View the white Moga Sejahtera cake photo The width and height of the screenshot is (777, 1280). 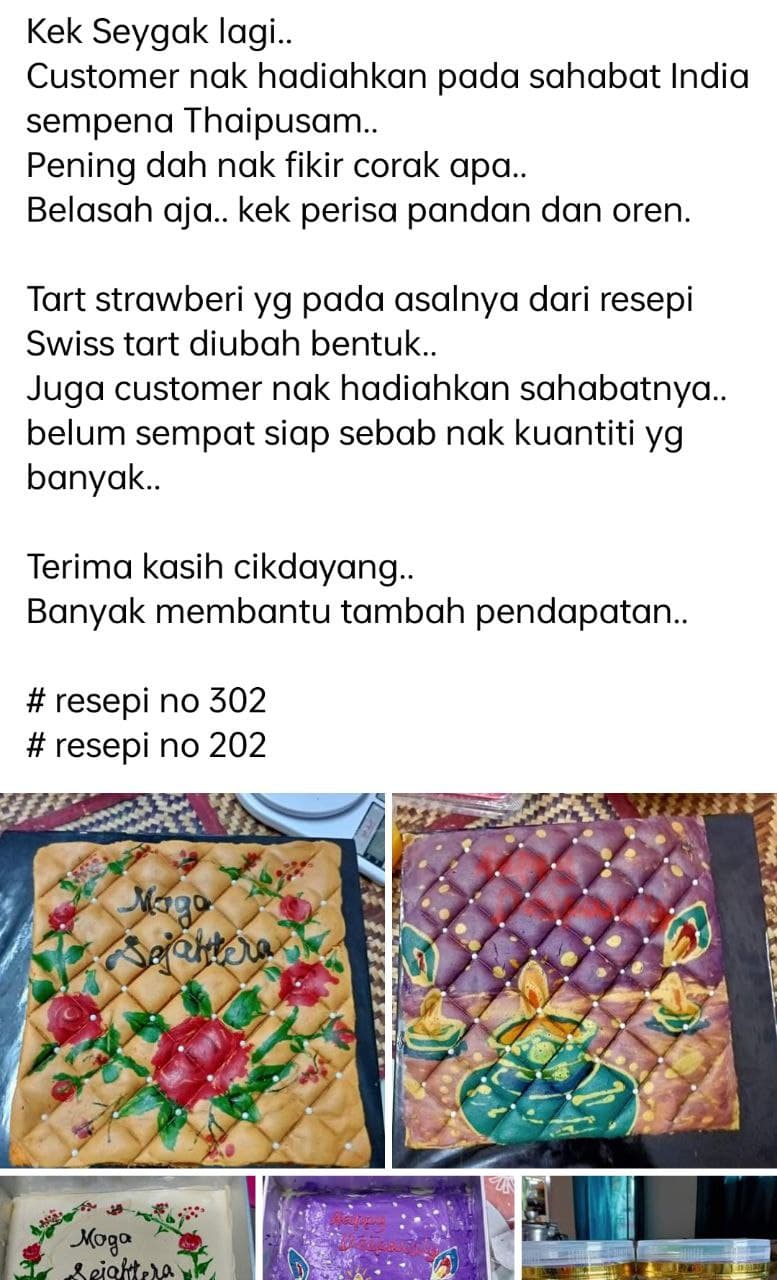tap(127, 1228)
